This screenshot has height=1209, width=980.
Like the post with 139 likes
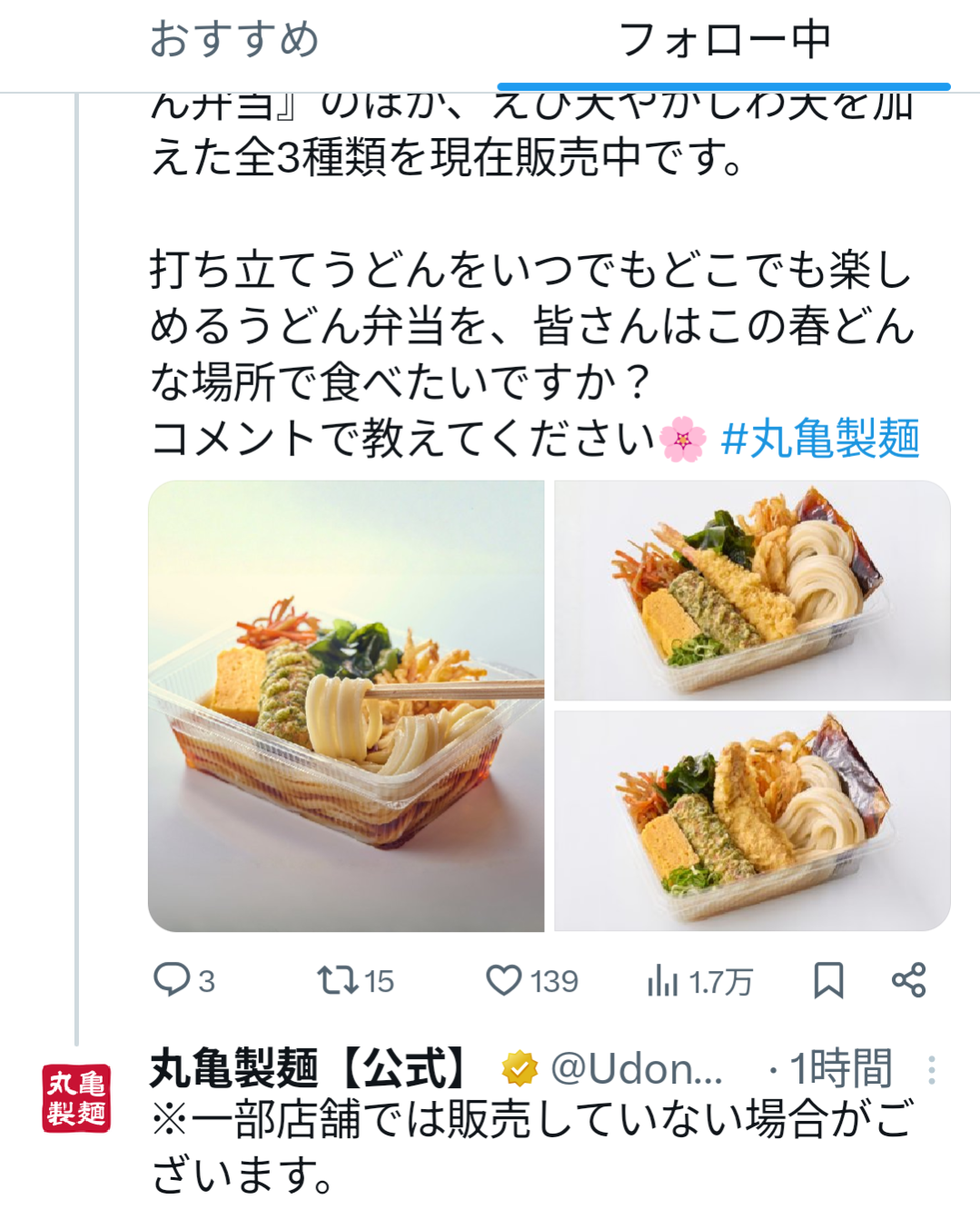click(504, 980)
